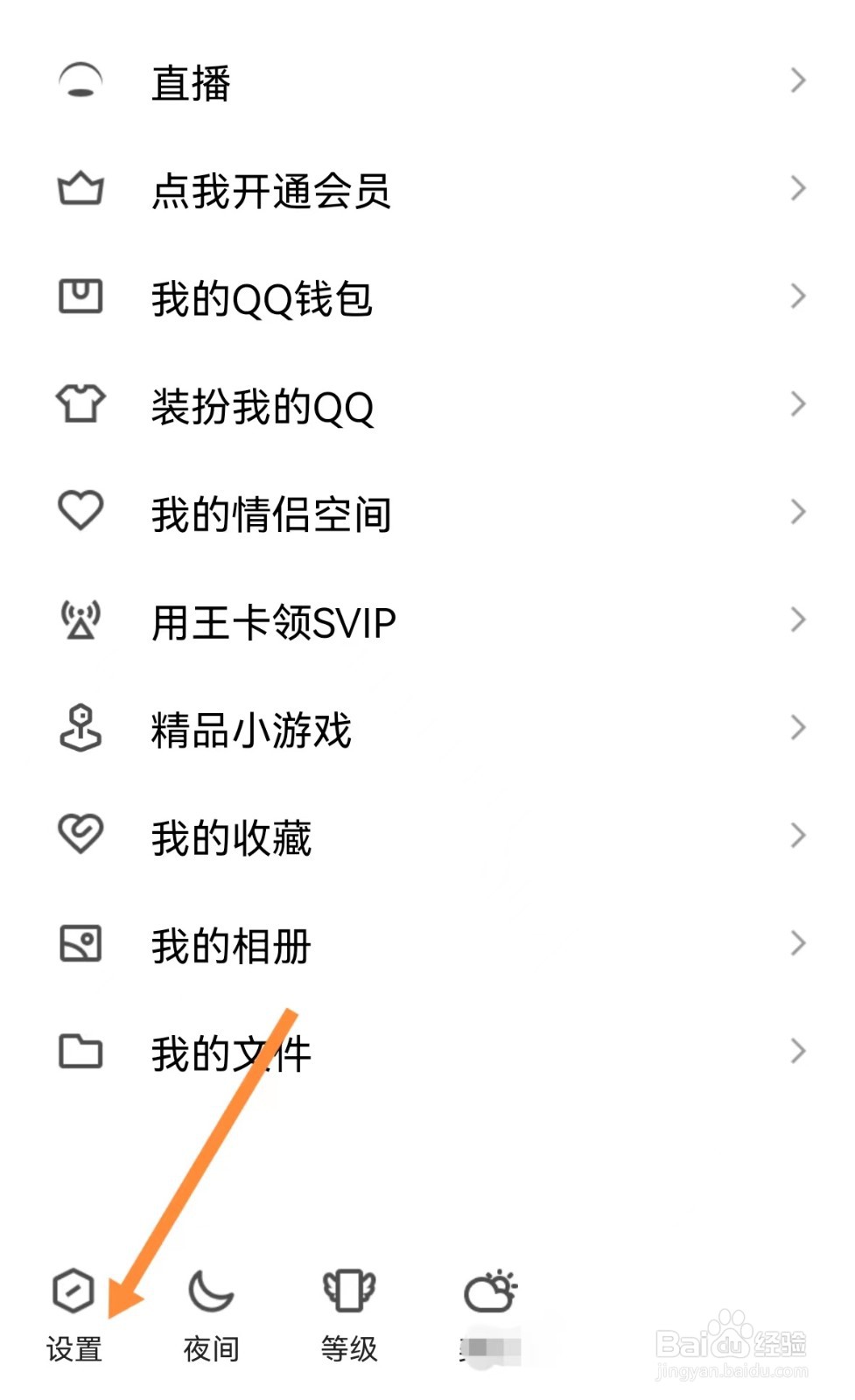
Task: Click the signal icon for 用王卡领SVIP
Action: point(81,619)
